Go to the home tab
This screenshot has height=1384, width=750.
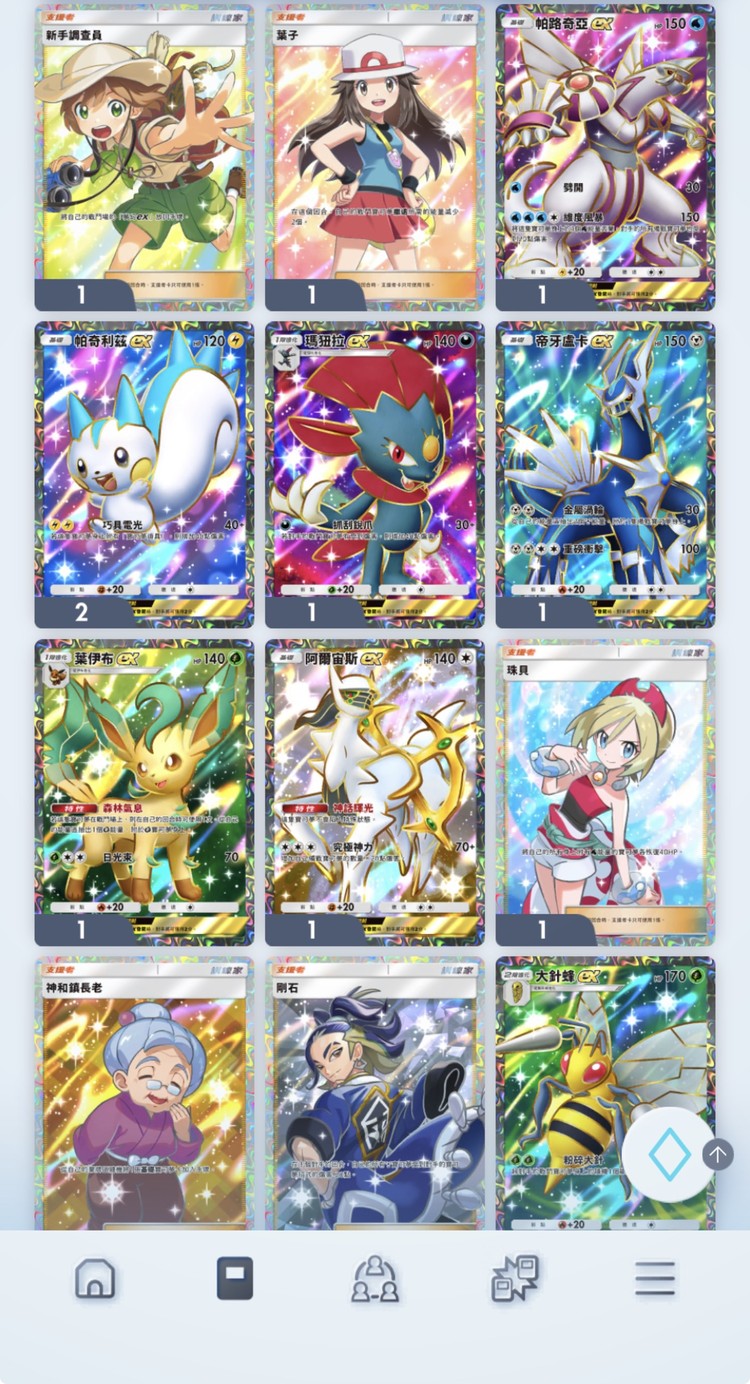coord(95,1279)
